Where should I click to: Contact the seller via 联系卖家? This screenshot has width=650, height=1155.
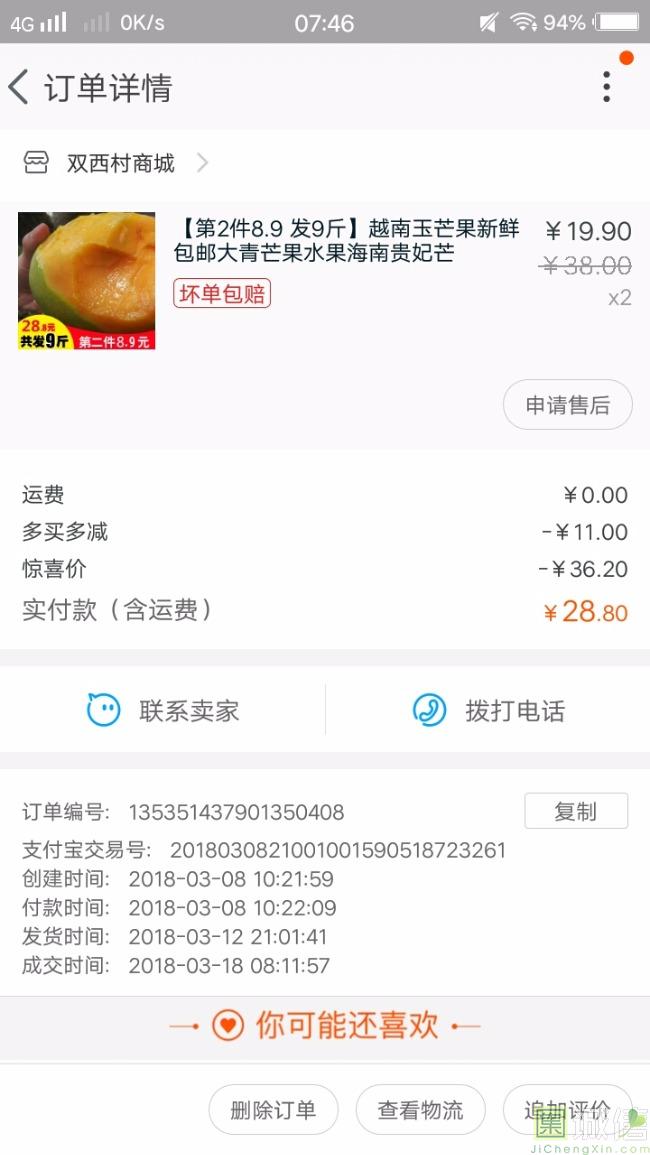(x=163, y=711)
